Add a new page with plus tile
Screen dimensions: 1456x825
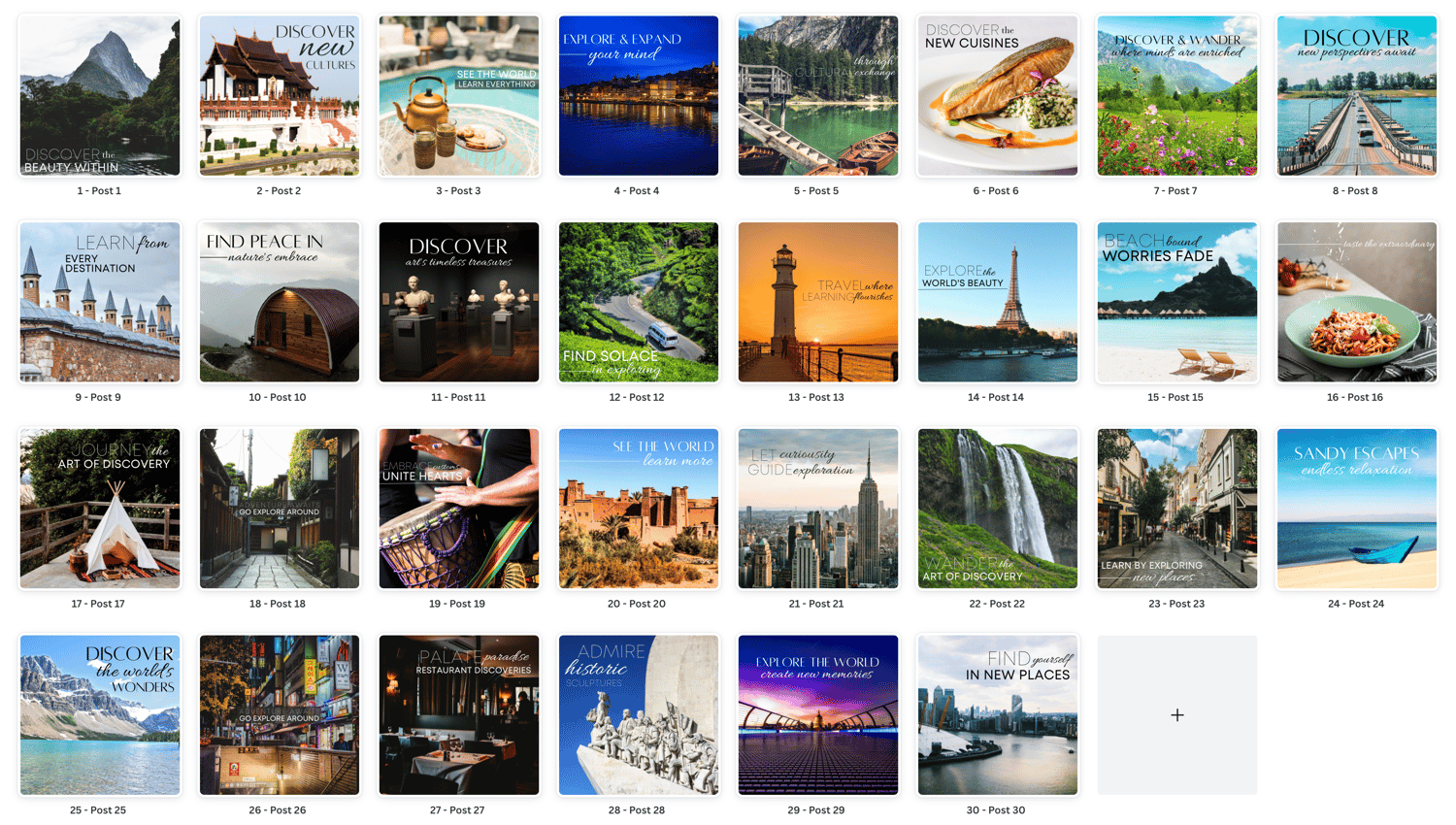pos(1177,715)
